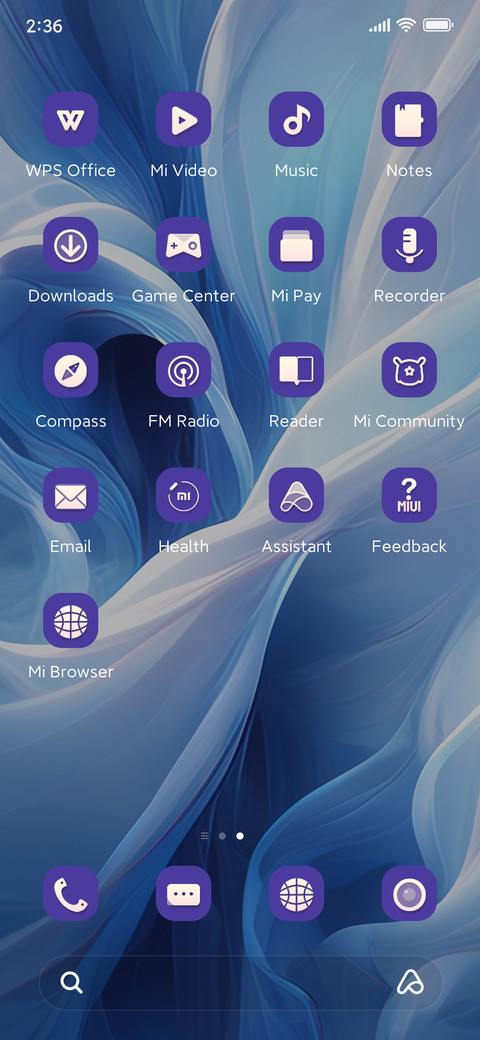Start the Recorder app
Image resolution: width=480 pixels, height=1040 pixels.
tap(409, 245)
